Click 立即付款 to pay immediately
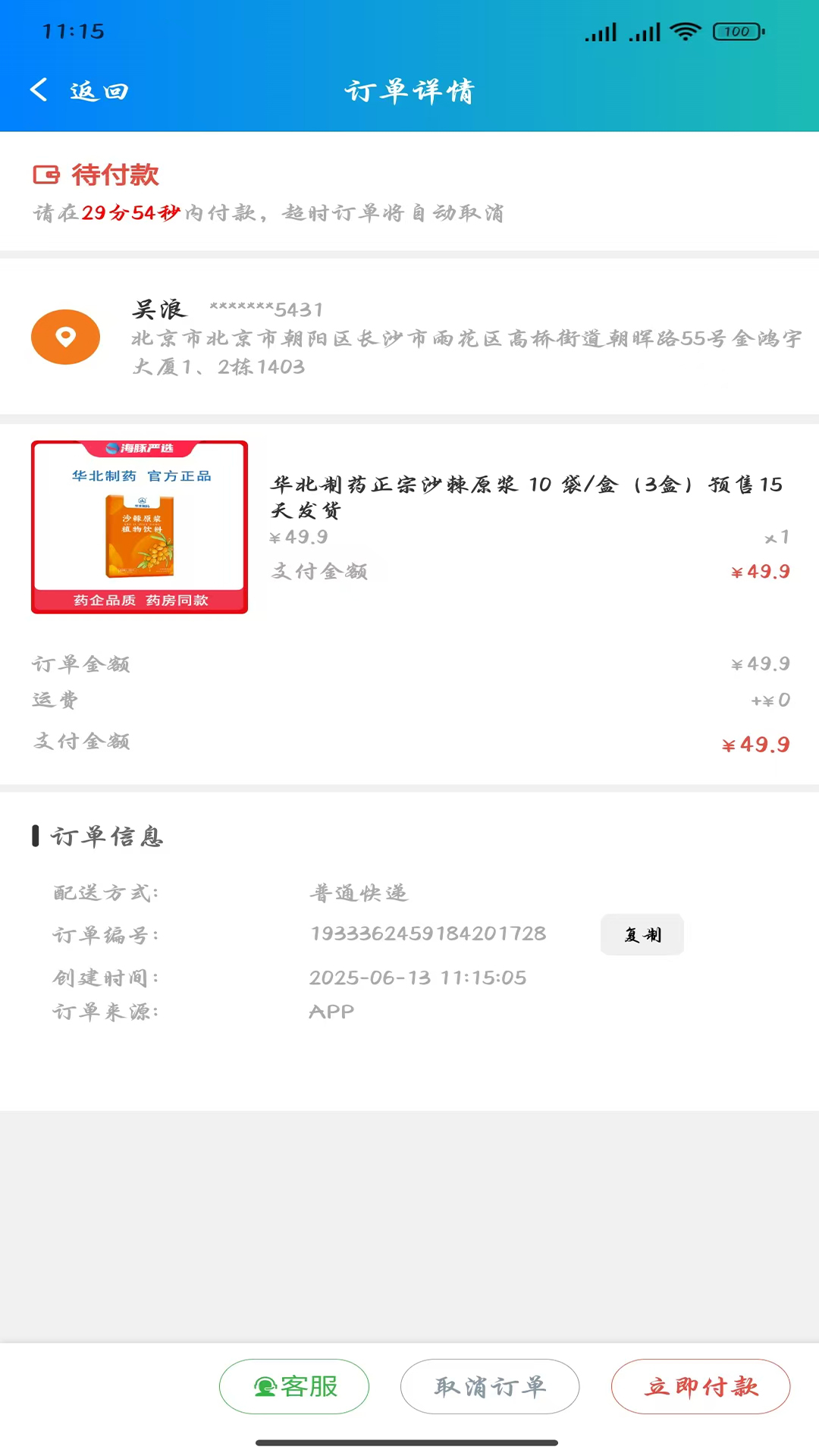Image resolution: width=819 pixels, height=1456 pixels. (700, 1385)
